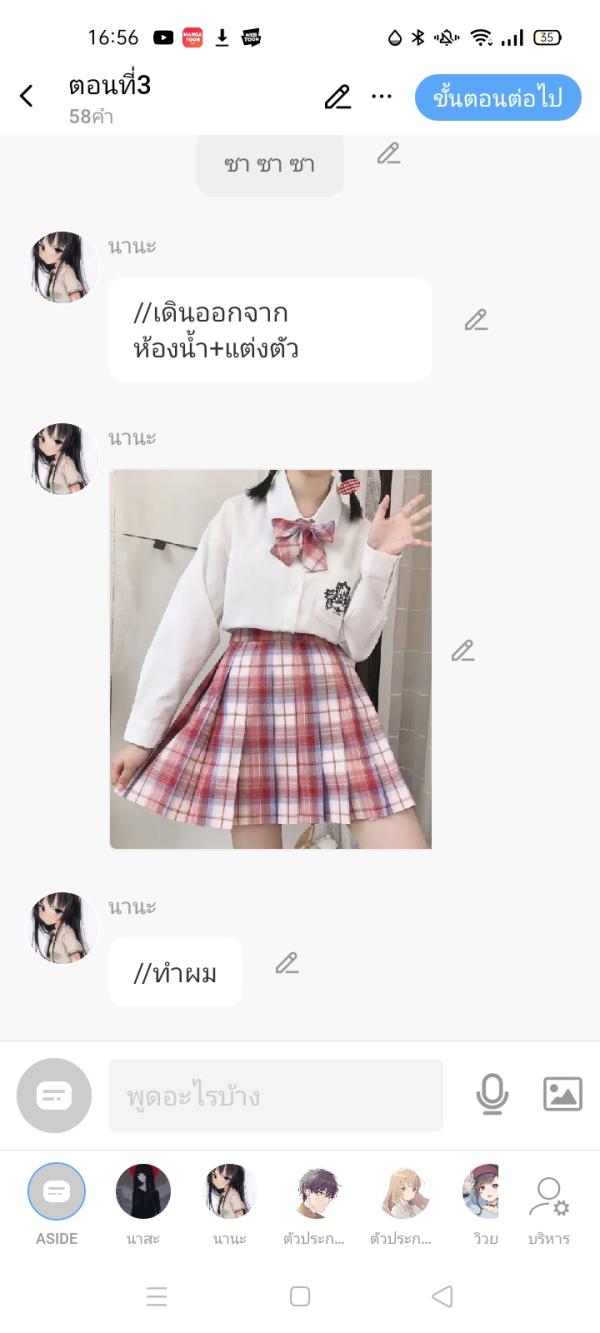
Task: Select the ASIDE speaker
Action: (x=57, y=1192)
